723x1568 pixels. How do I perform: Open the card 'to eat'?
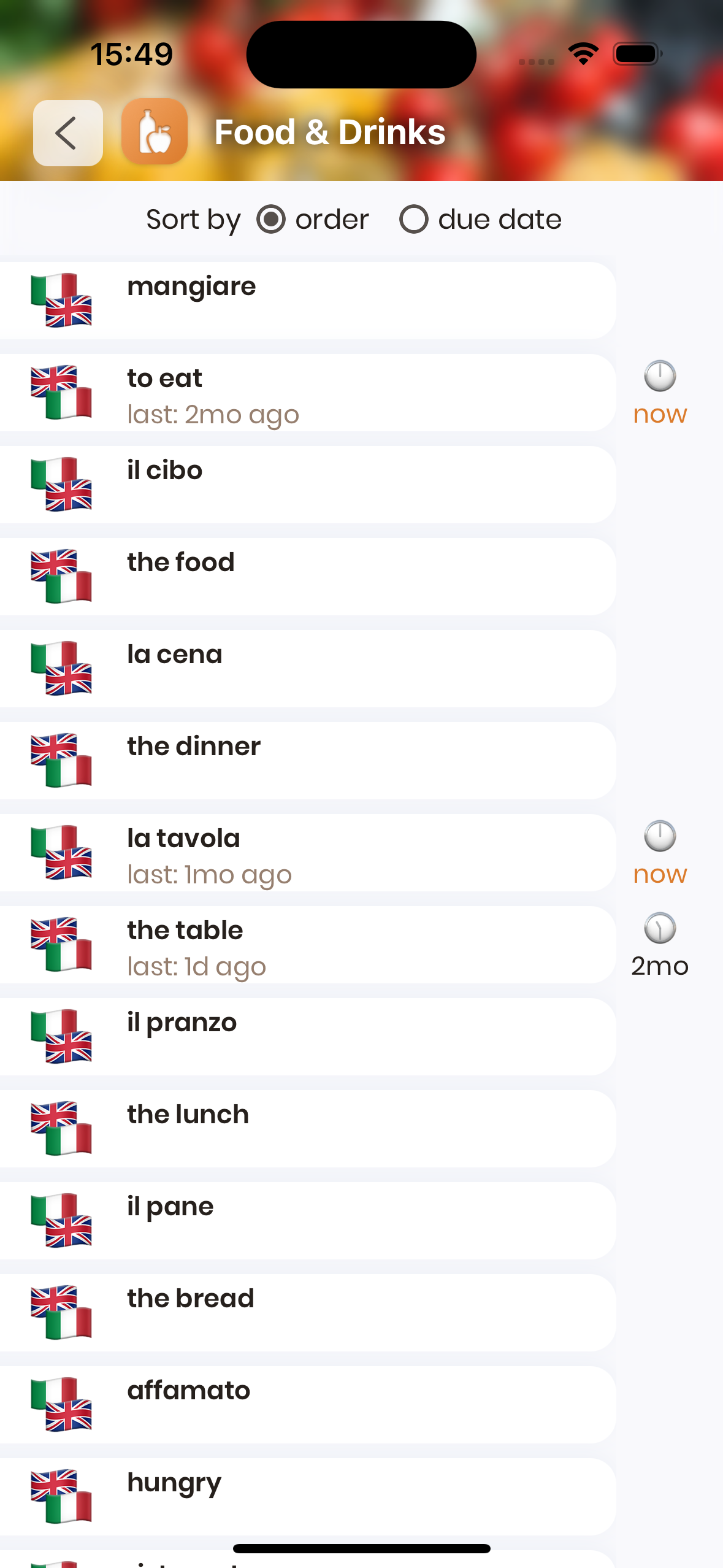click(307, 393)
